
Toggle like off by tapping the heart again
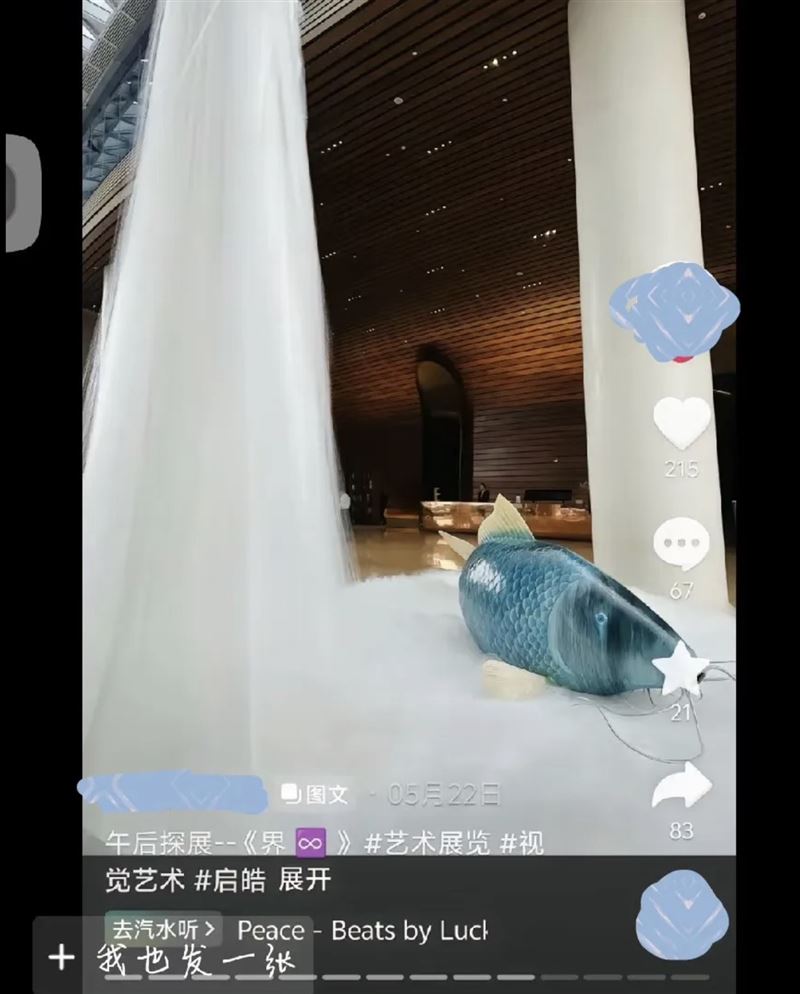pos(681,424)
